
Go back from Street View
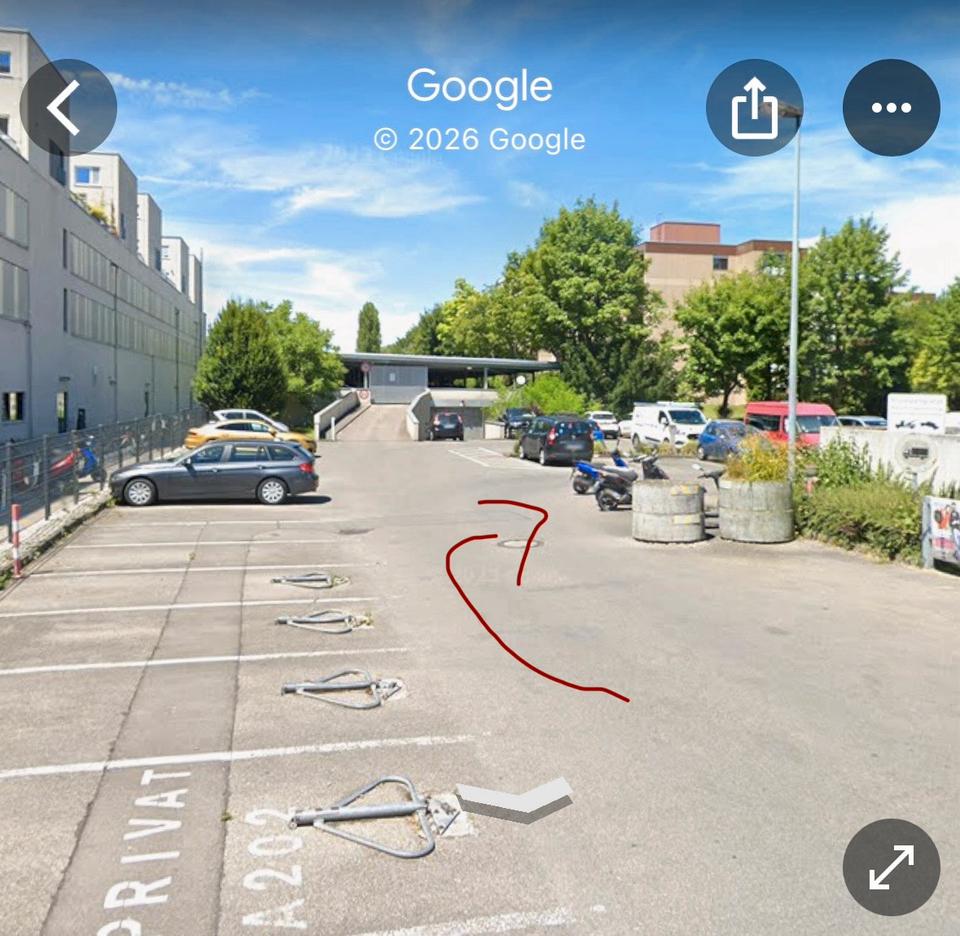(68, 107)
